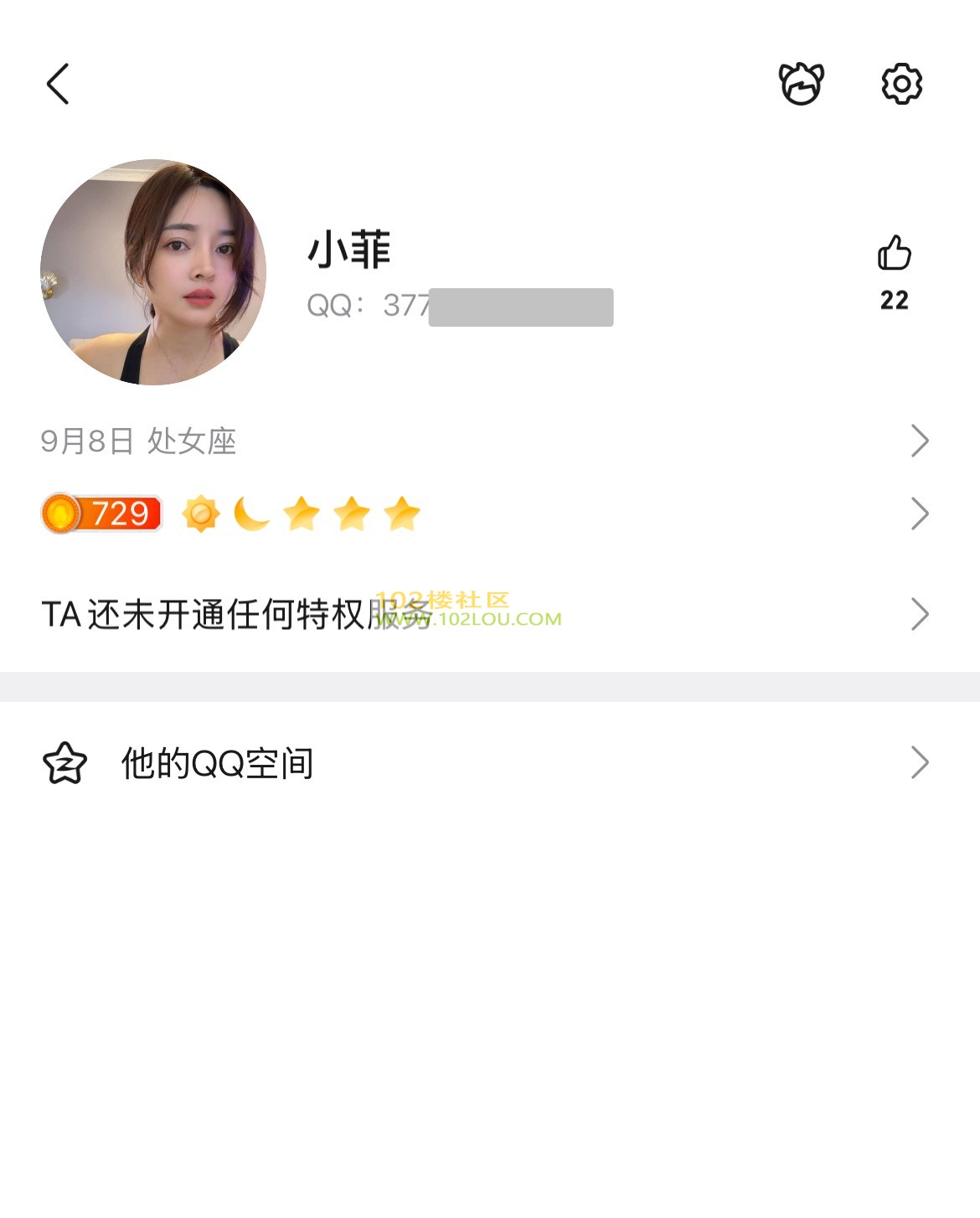
Task: Tap the cat-face icon beside settings
Action: click(x=802, y=84)
